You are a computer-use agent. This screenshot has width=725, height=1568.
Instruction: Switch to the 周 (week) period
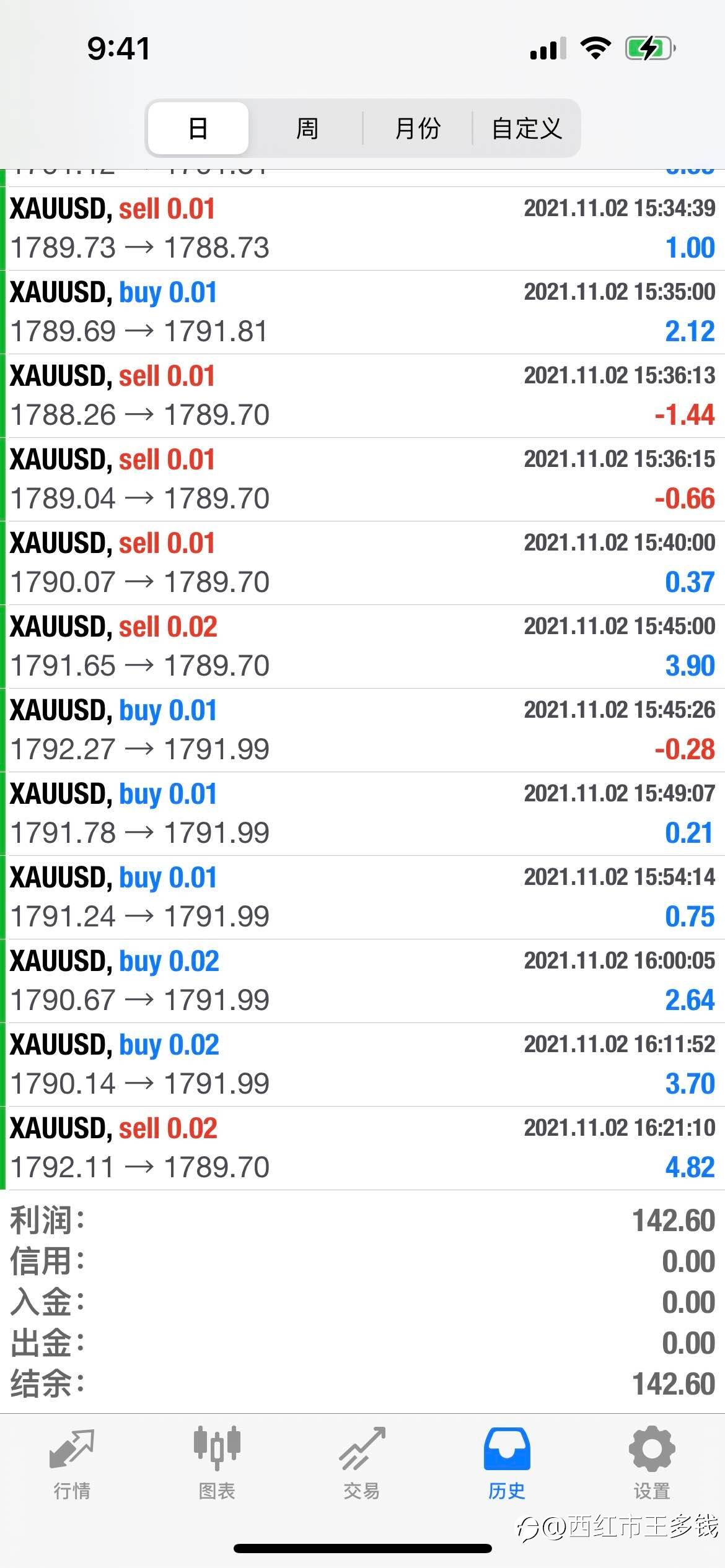[x=307, y=128]
